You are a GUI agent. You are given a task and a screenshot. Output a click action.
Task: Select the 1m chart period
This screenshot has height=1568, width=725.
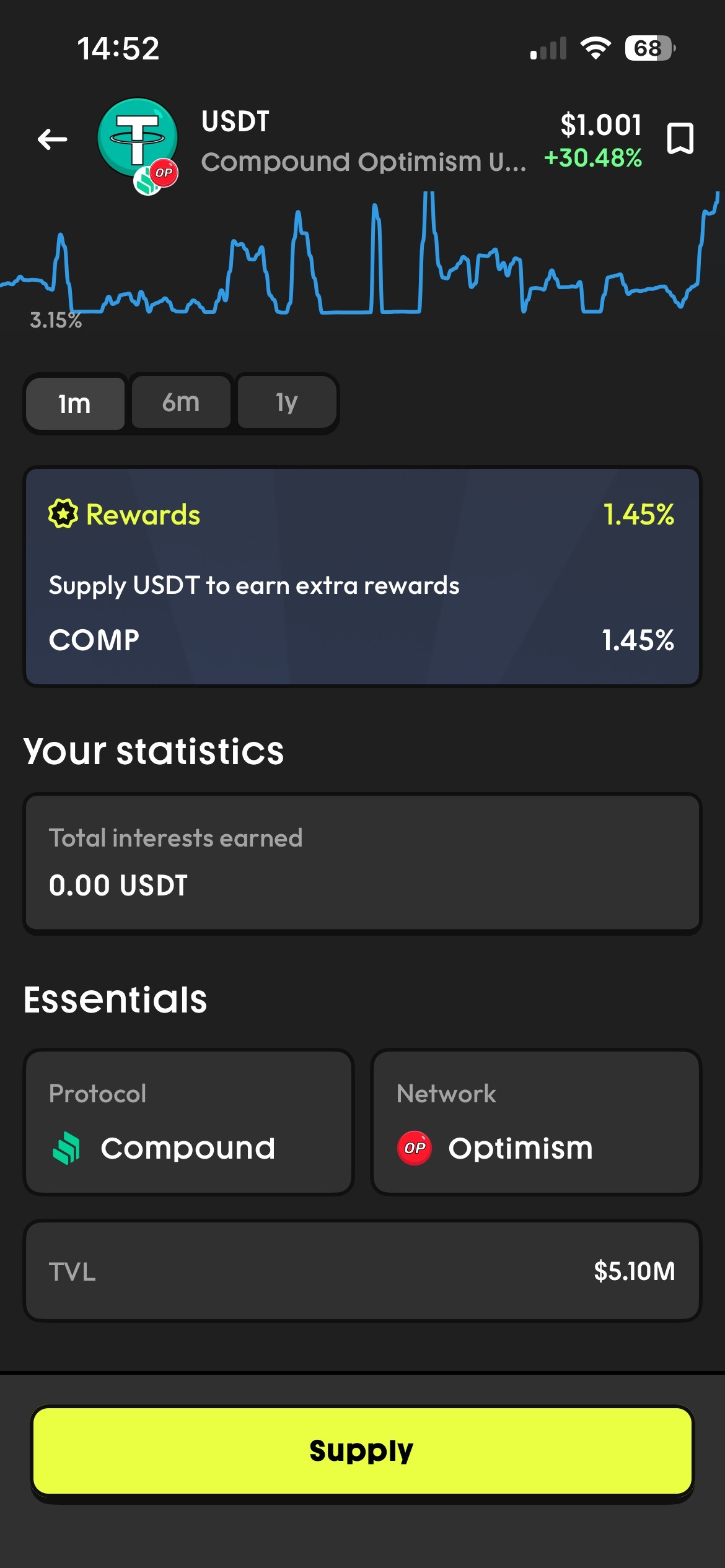tap(74, 403)
